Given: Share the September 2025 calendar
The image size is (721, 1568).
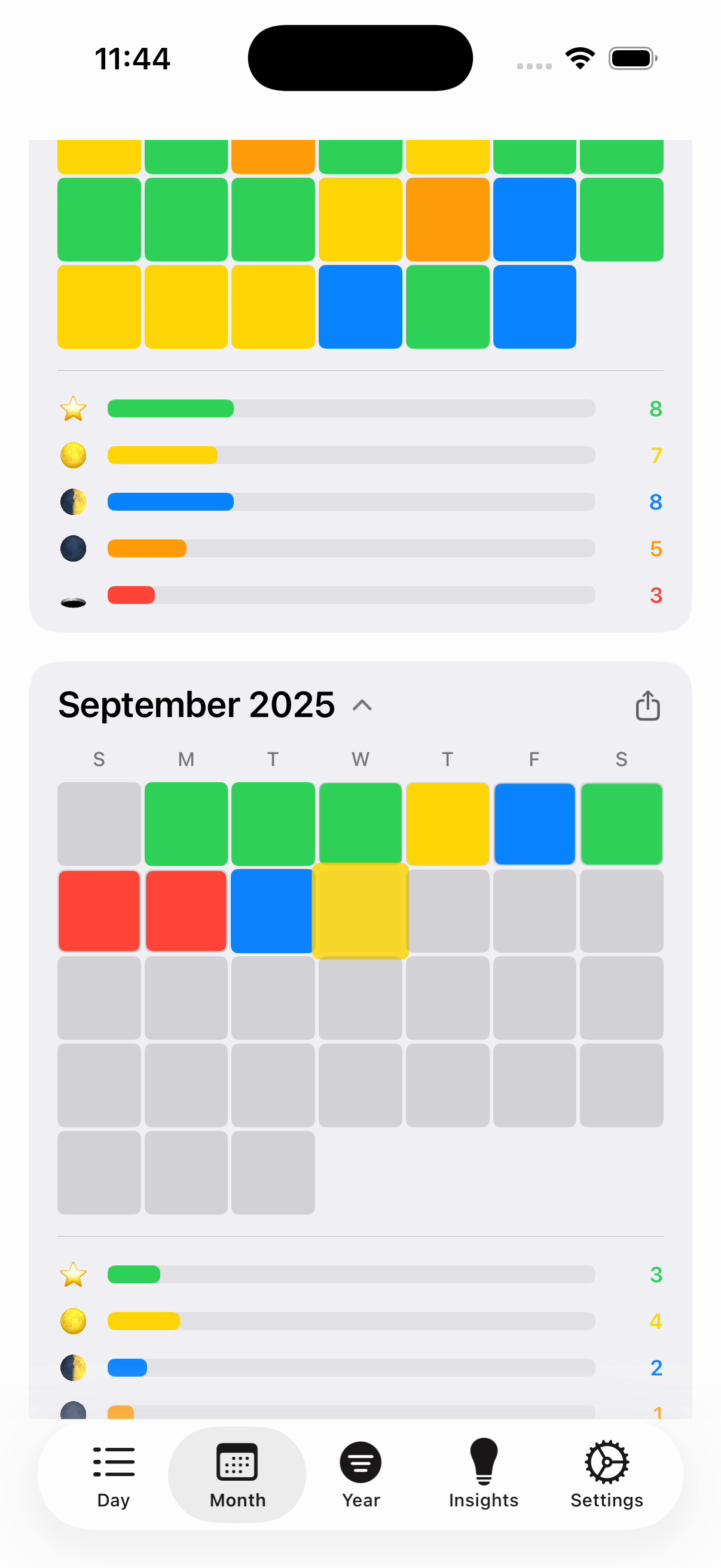Looking at the screenshot, I should tap(647, 706).
